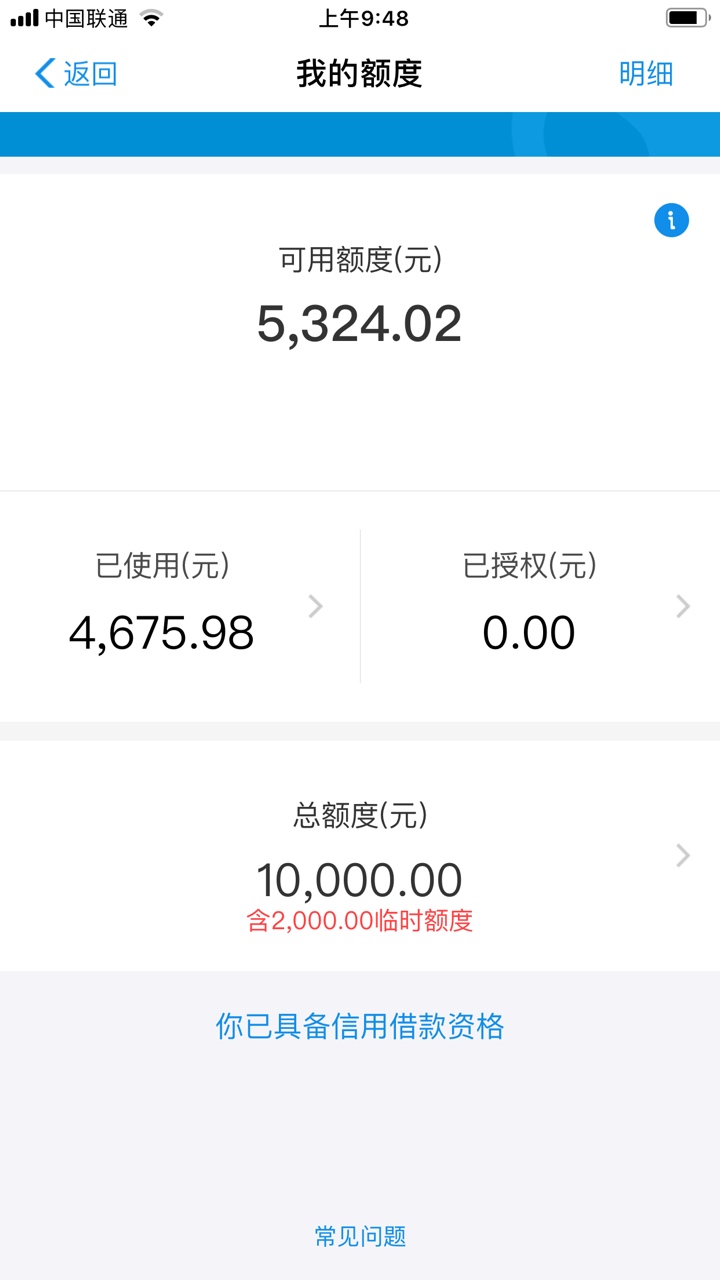
Task: Open the 常见问题 FAQ link
Action: click(360, 1237)
